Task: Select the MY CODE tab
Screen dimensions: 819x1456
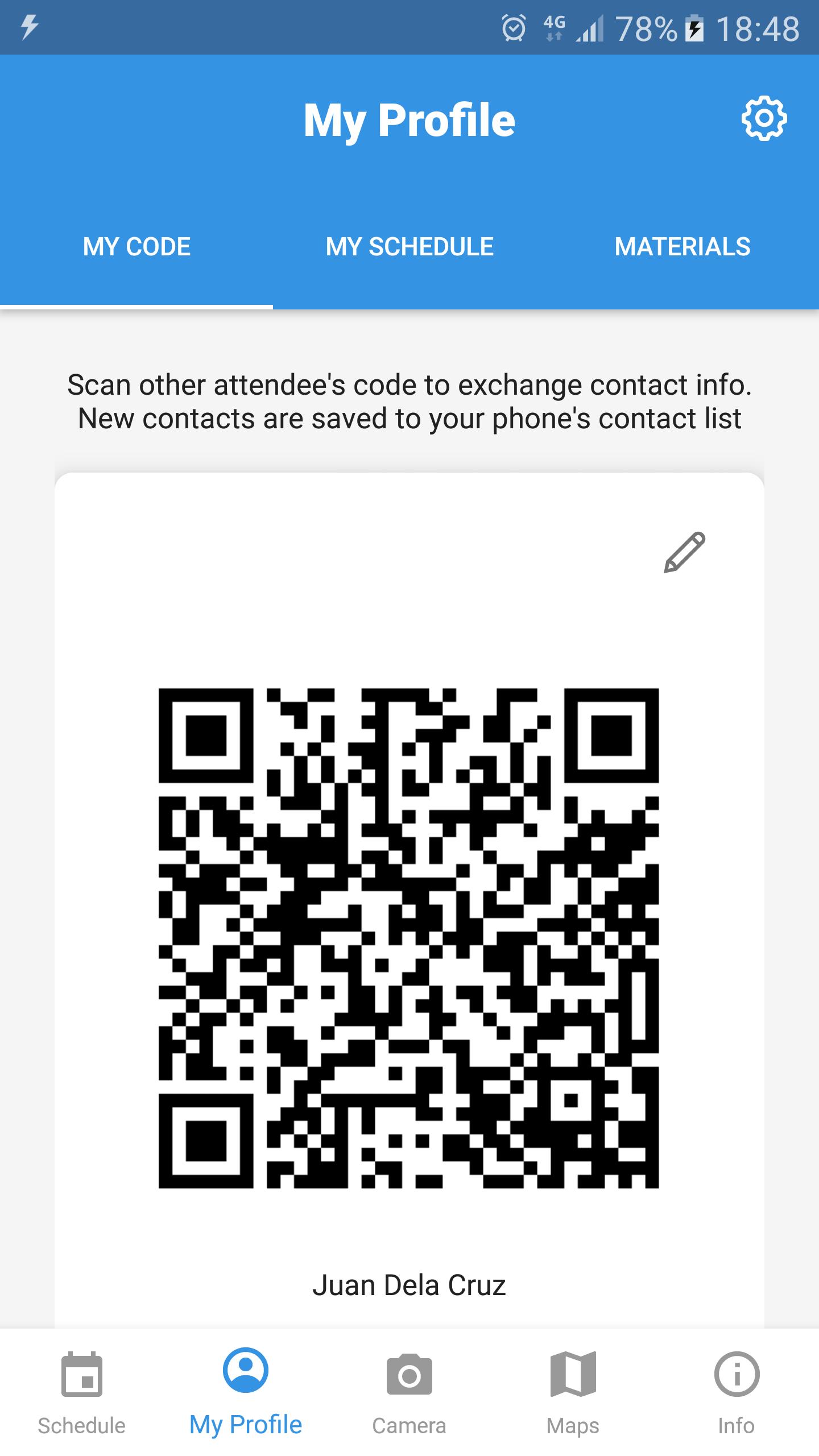Action: point(136,247)
